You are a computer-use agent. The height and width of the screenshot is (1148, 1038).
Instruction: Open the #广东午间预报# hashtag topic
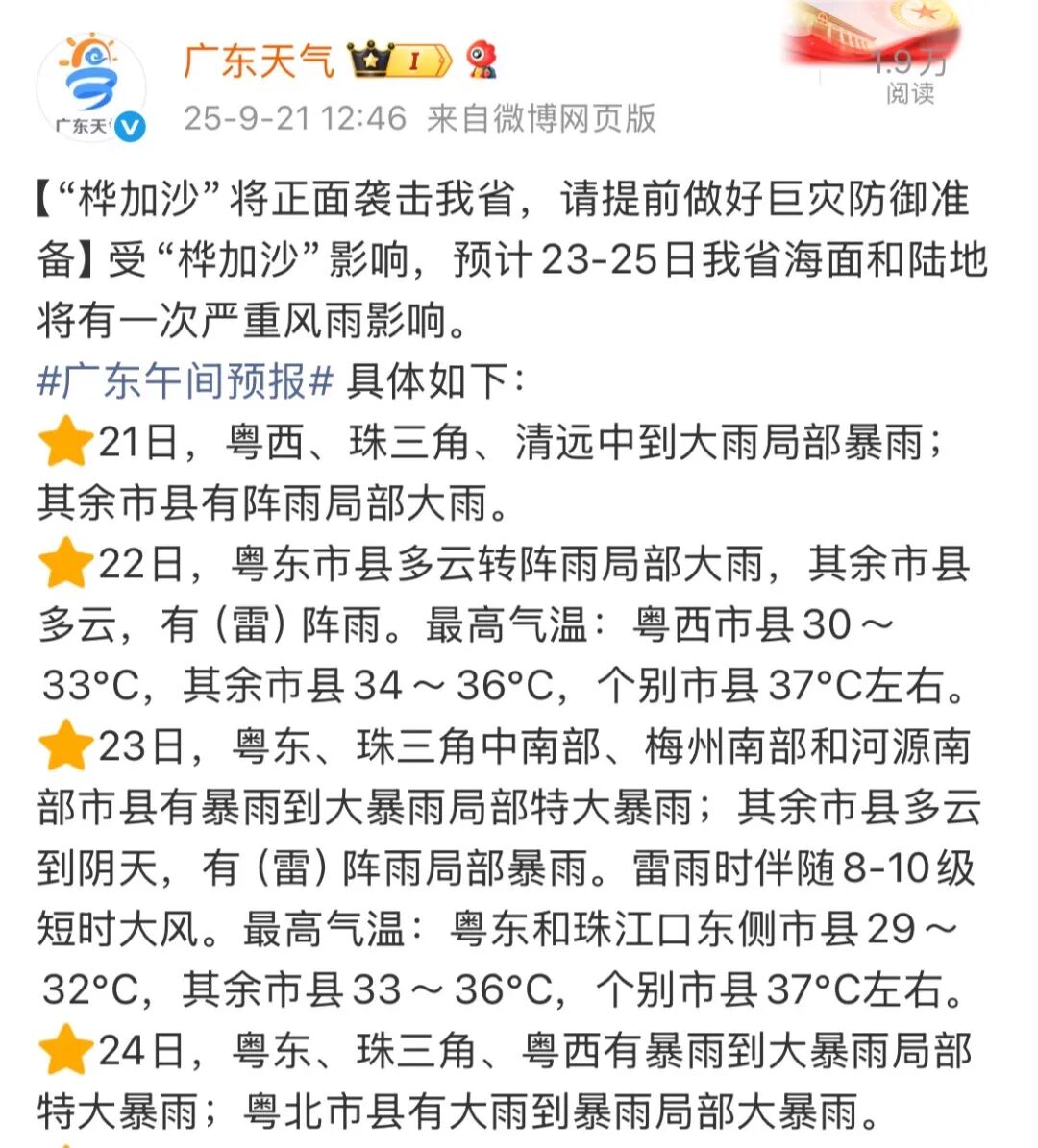[185, 381]
